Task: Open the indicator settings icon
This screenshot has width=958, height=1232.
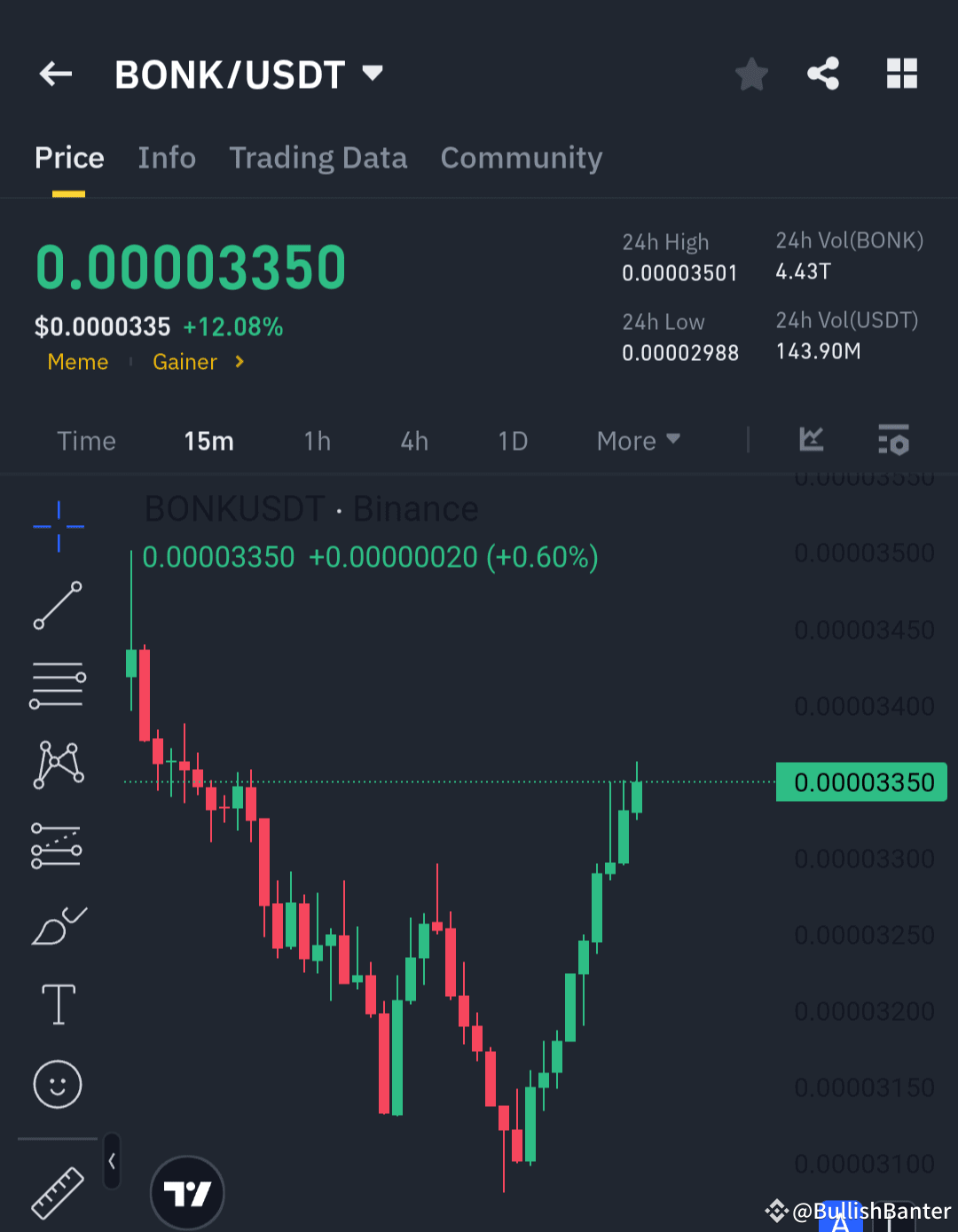Action: click(893, 440)
